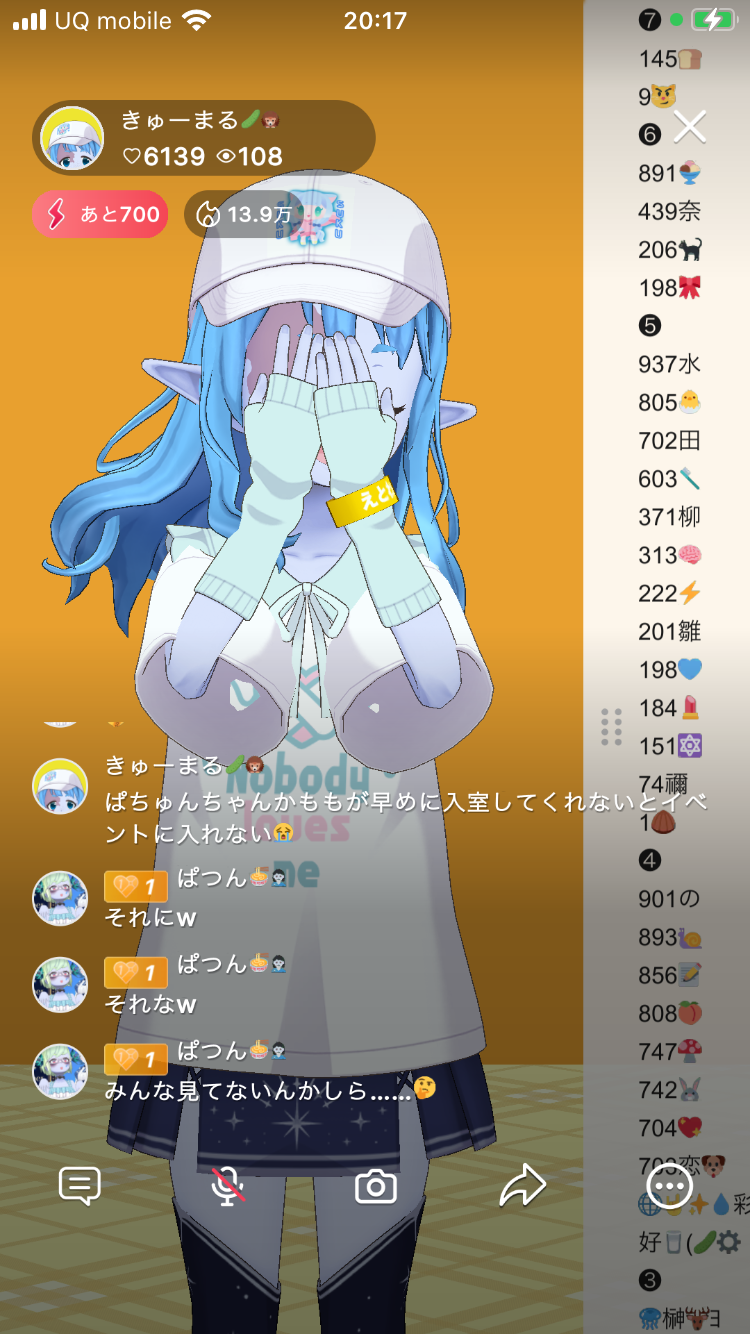750x1334 pixels.
Task: View ぱつん's avatar on みんな見てないんかしら comment
Action: tap(60, 1071)
